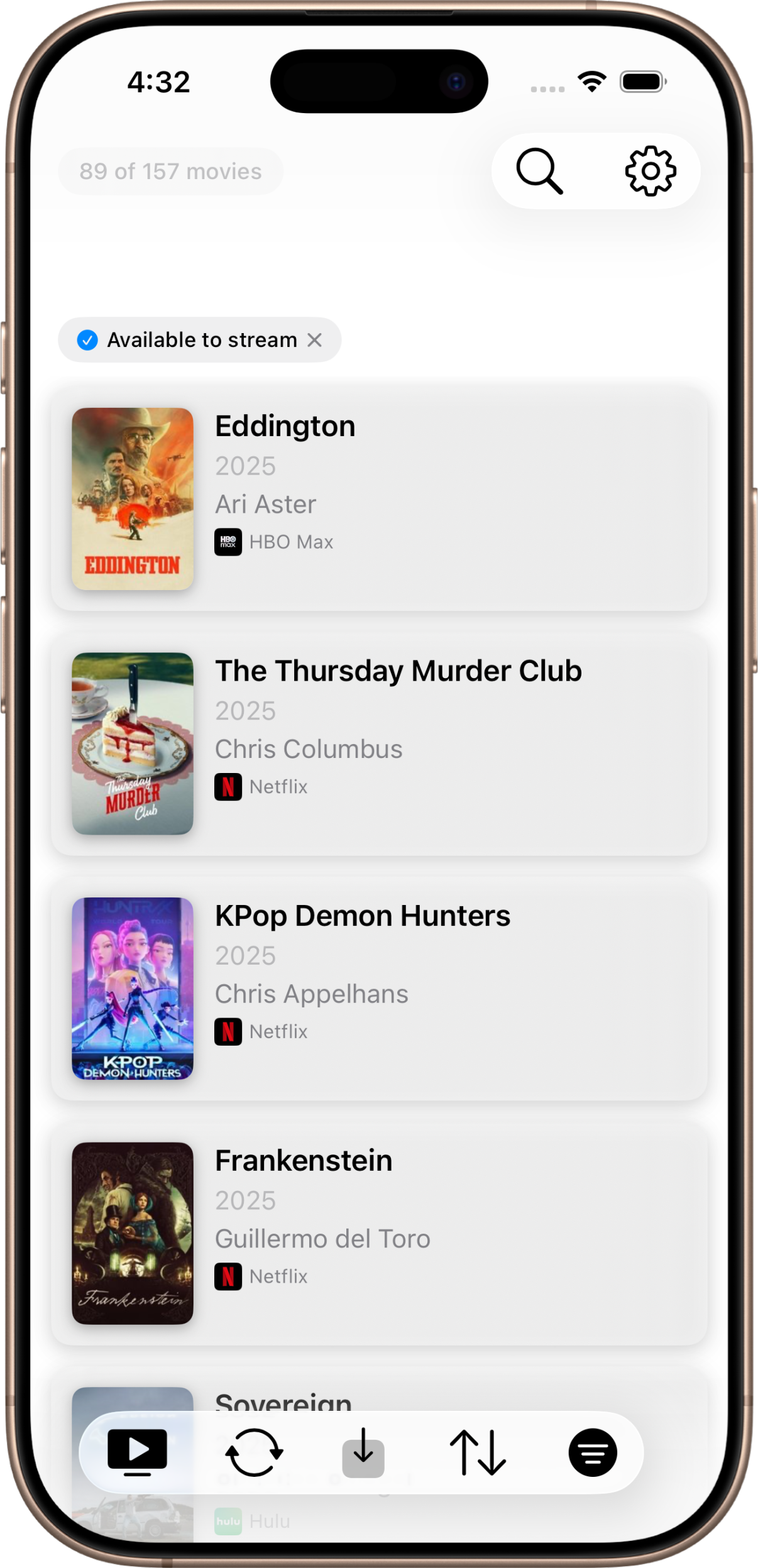Tap the HBO Max badge on Eddington

tap(229, 543)
